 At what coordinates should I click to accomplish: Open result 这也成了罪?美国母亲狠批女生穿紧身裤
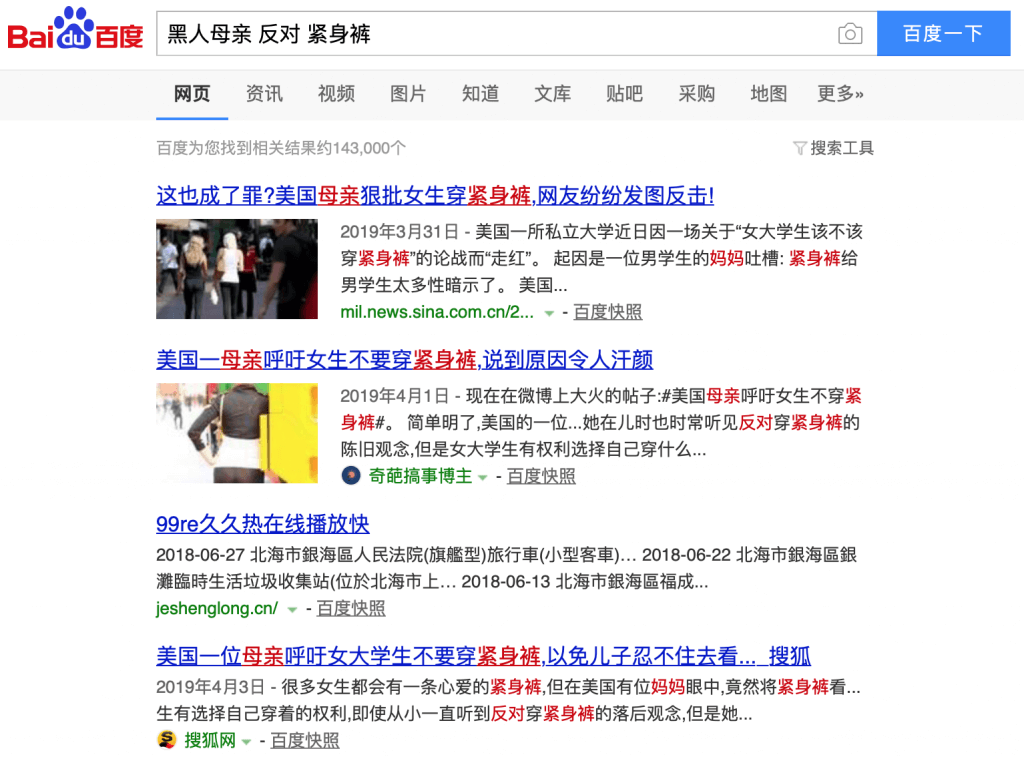[x=435, y=195]
